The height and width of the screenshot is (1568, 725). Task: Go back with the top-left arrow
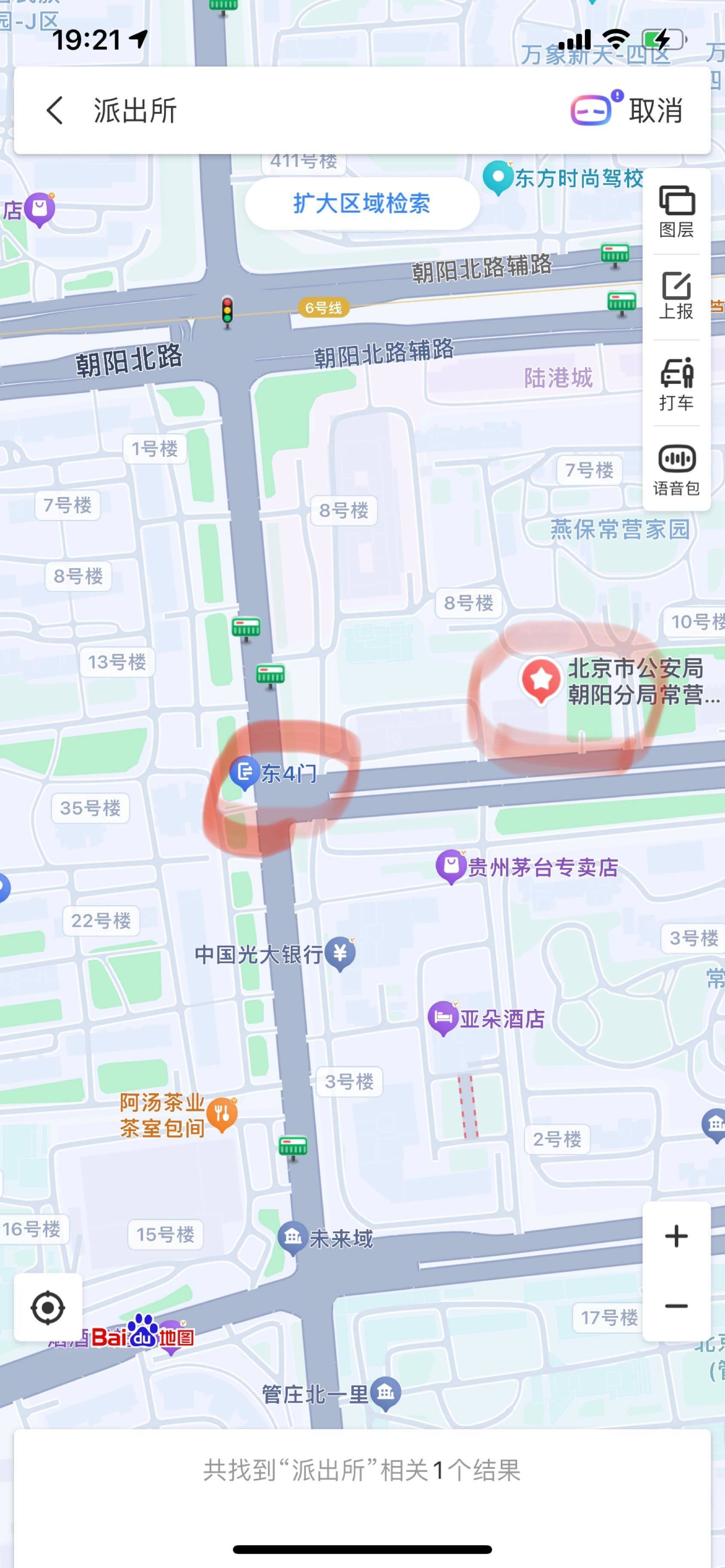click(55, 111)
